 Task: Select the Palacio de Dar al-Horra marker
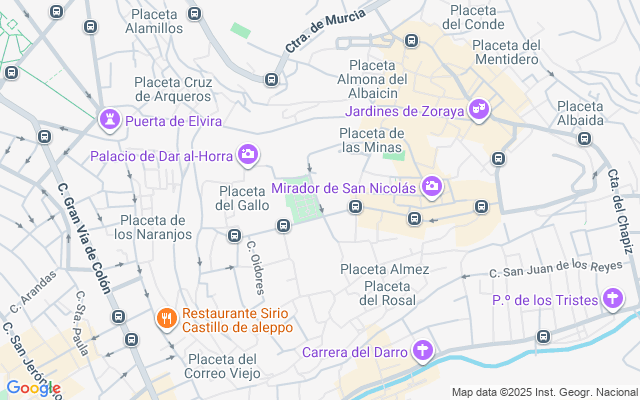click(247, 155)
